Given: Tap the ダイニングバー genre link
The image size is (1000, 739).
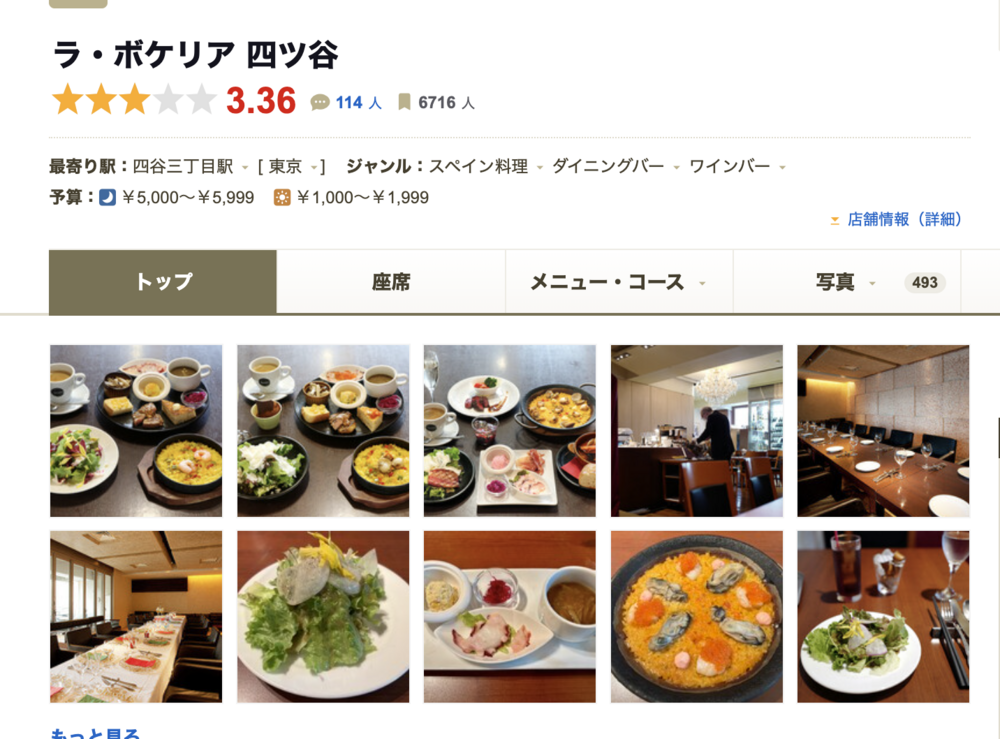Looking at the screenshot, I should click(x=608, y=167).
